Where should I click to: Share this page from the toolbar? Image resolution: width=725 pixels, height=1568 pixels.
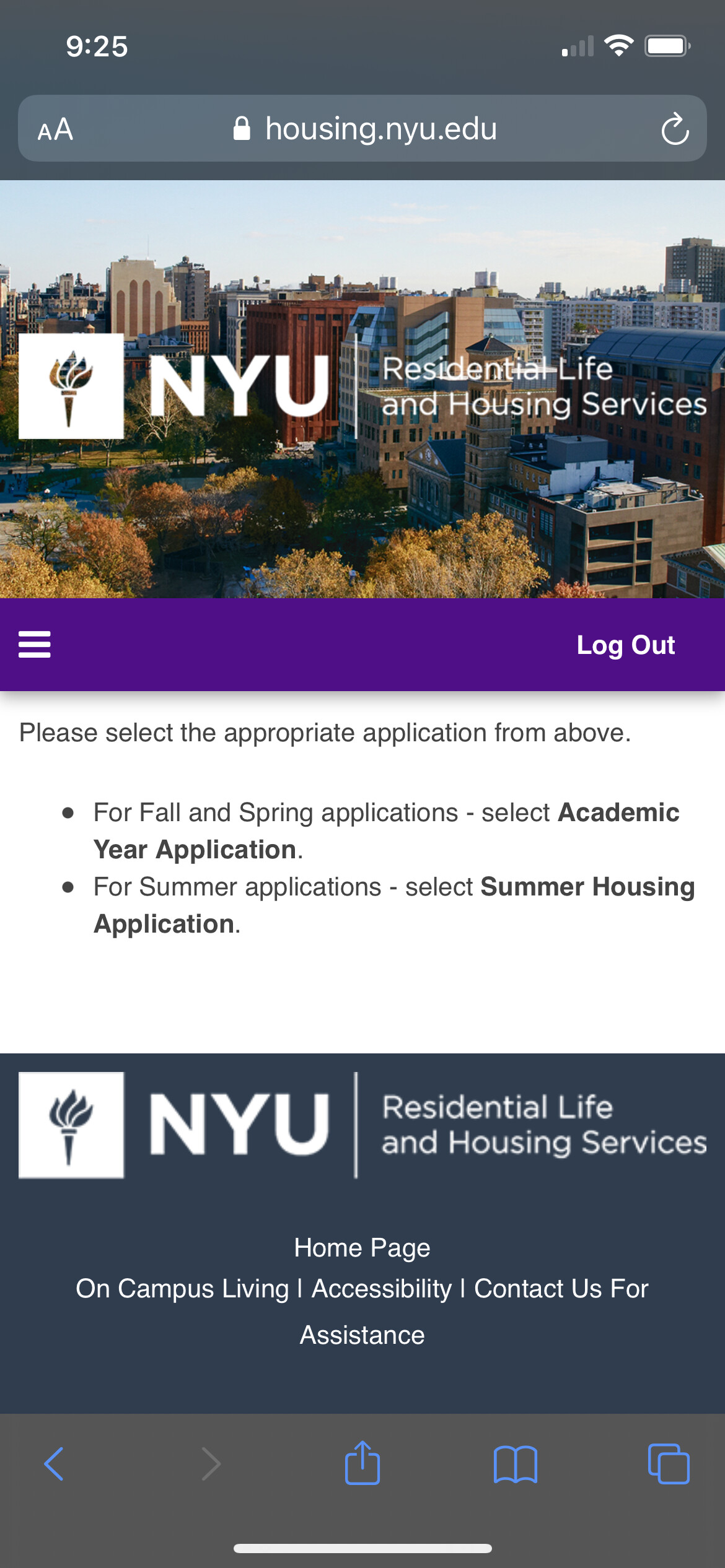(362, 1463)
